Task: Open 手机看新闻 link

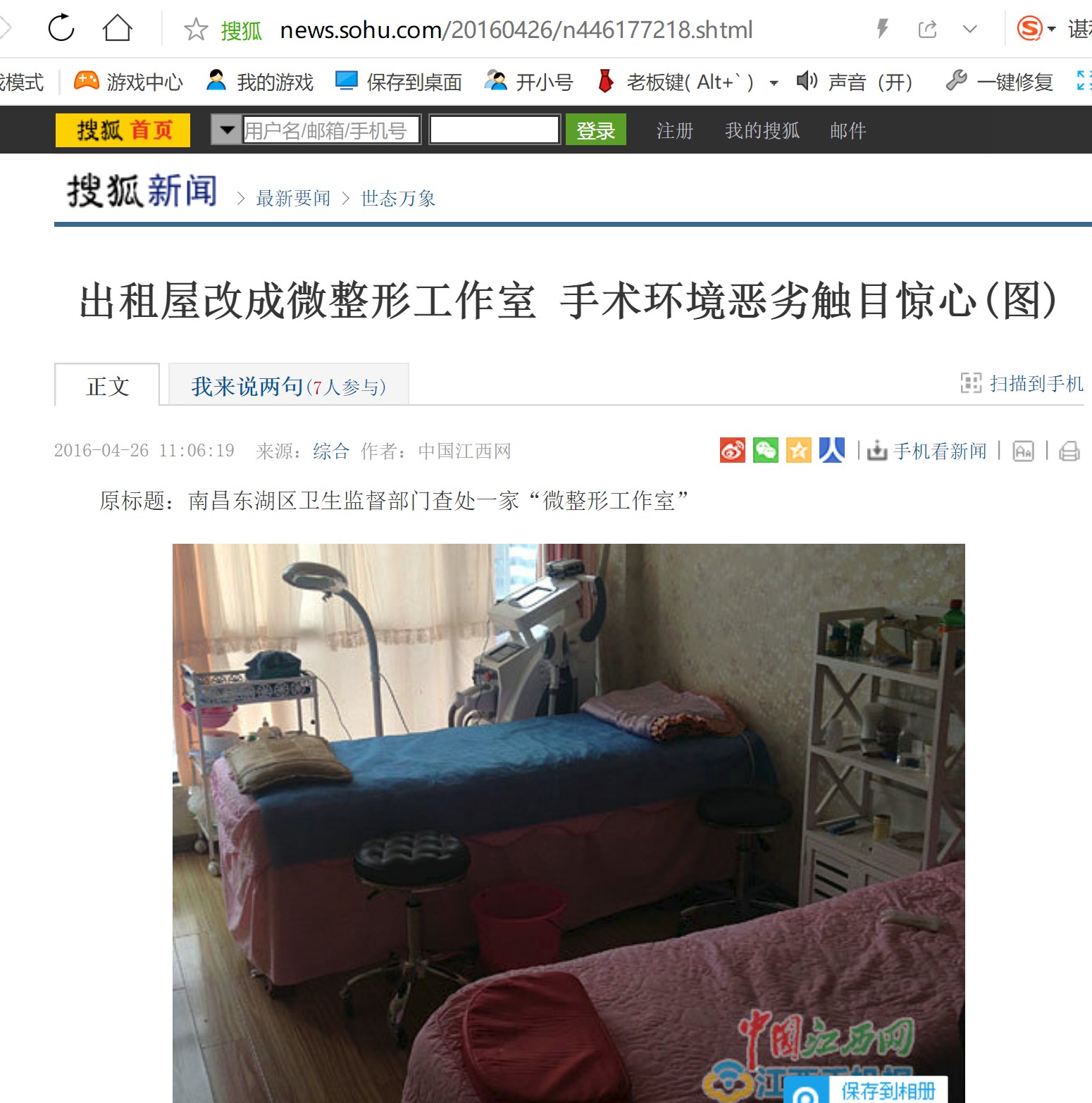Action: tap(927, 451)
